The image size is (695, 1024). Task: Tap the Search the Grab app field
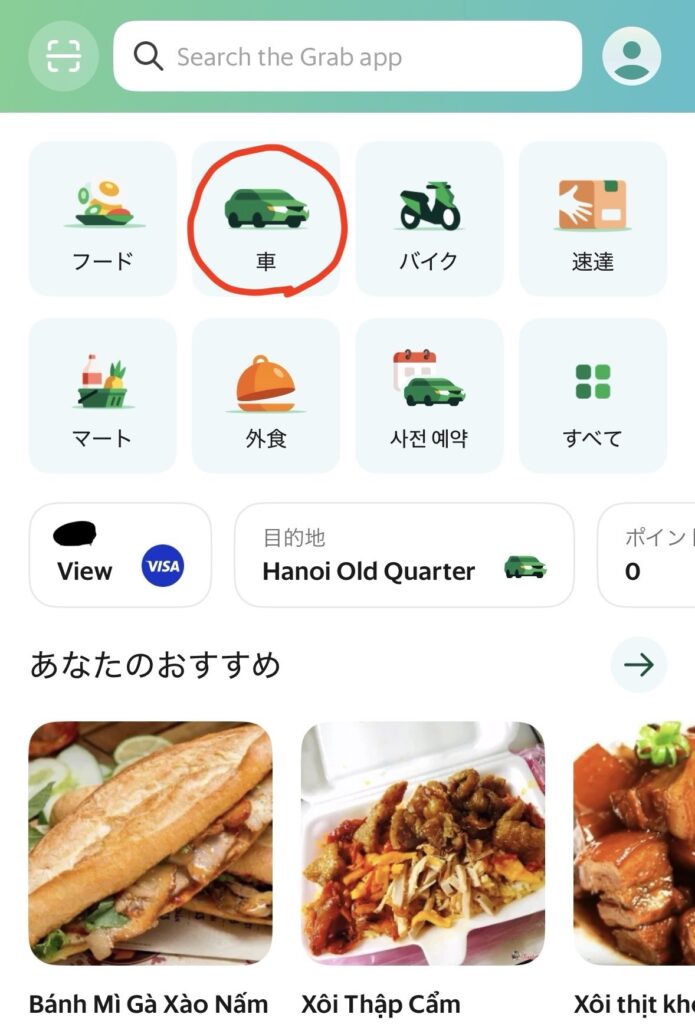pos(347,56)
